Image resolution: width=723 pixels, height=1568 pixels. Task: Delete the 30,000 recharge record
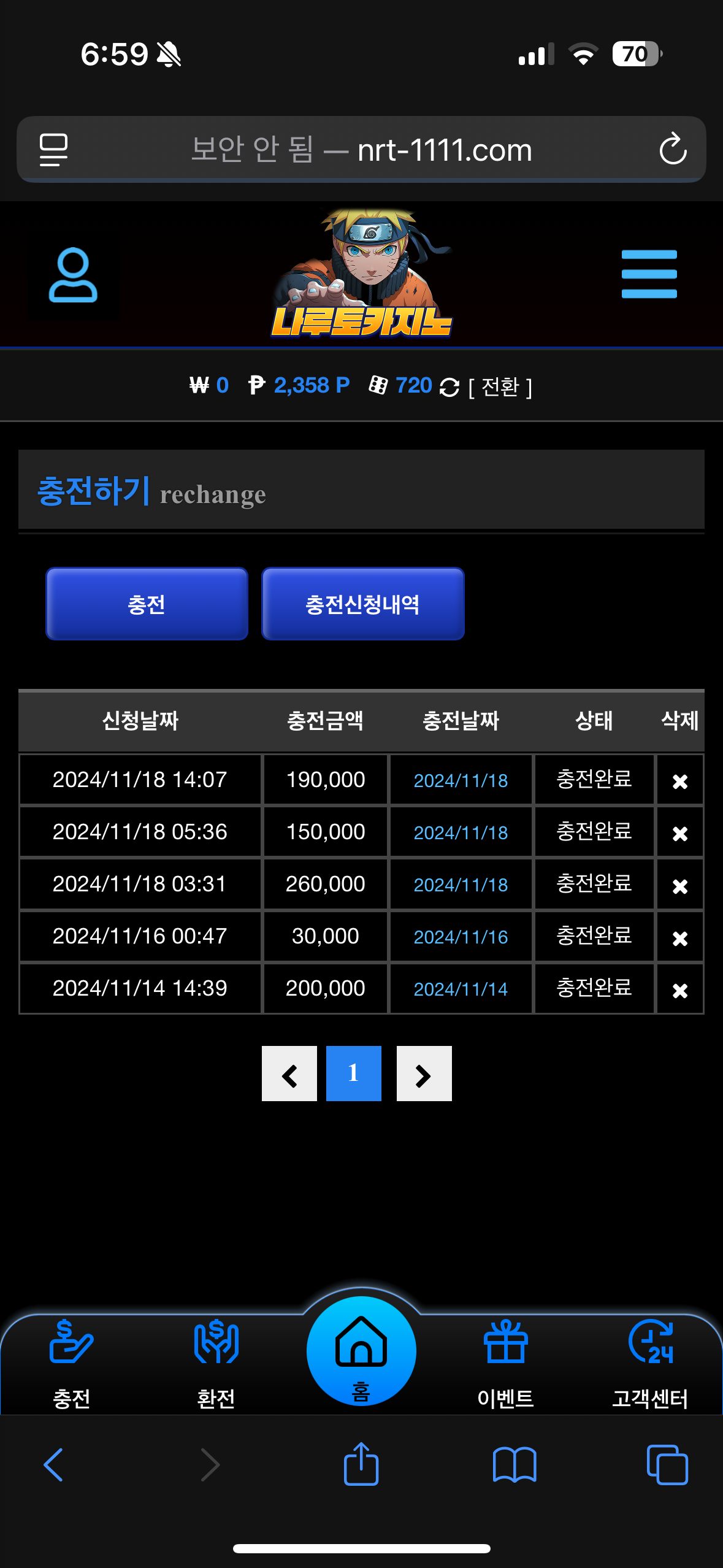(679, 937)
